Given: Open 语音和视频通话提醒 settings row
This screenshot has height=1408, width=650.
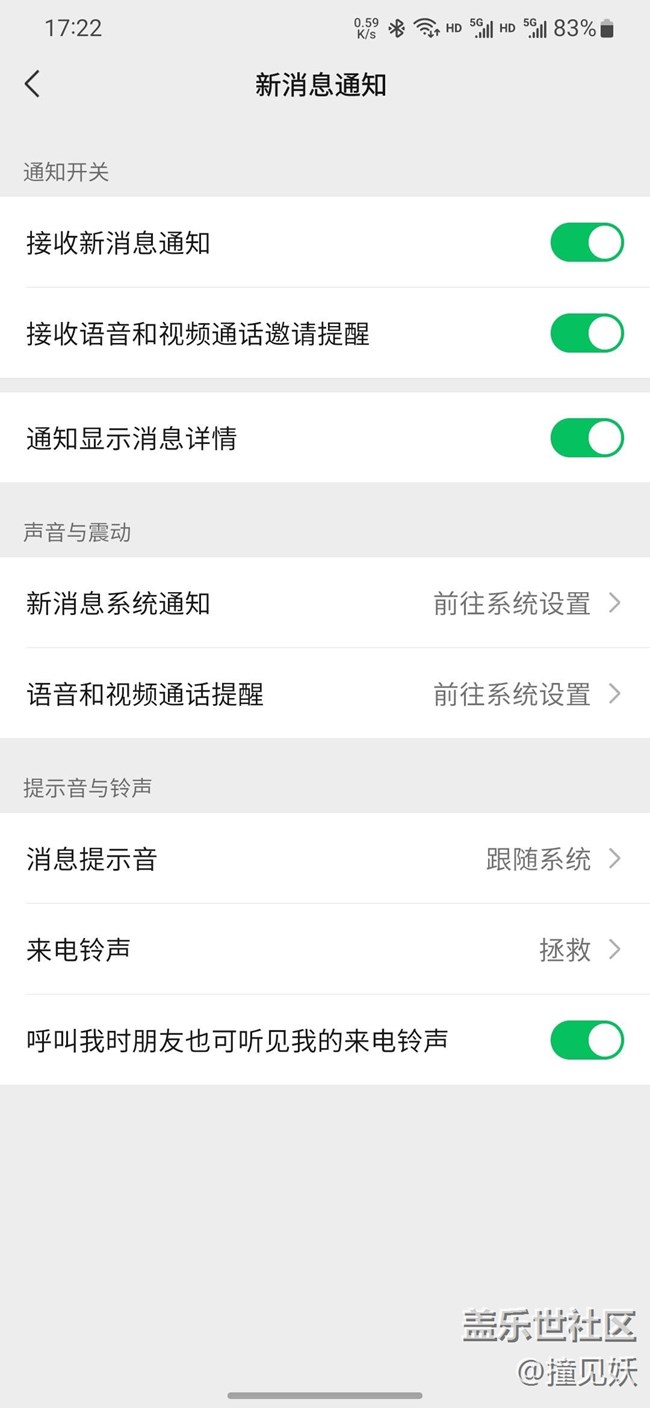Looking at the screenshot, I should [x=325, y=694].
